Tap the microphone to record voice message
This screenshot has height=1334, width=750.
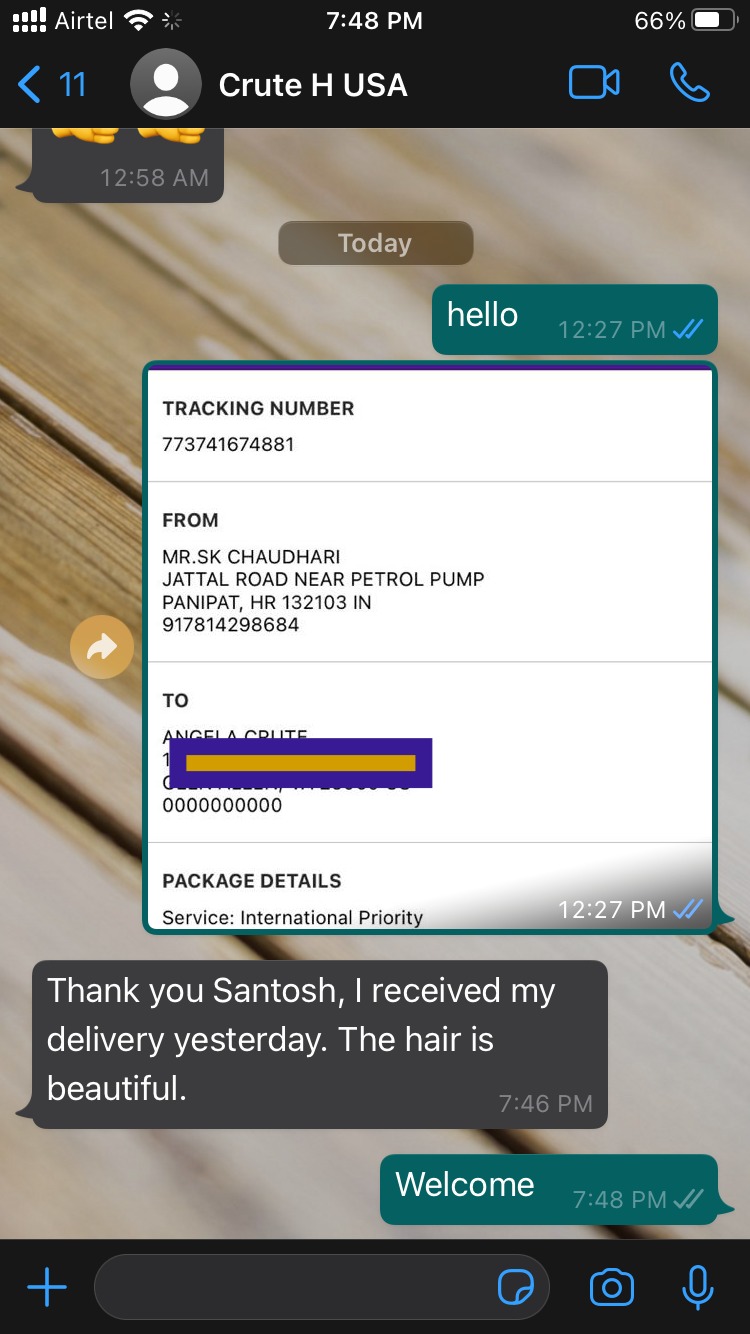697,1287
